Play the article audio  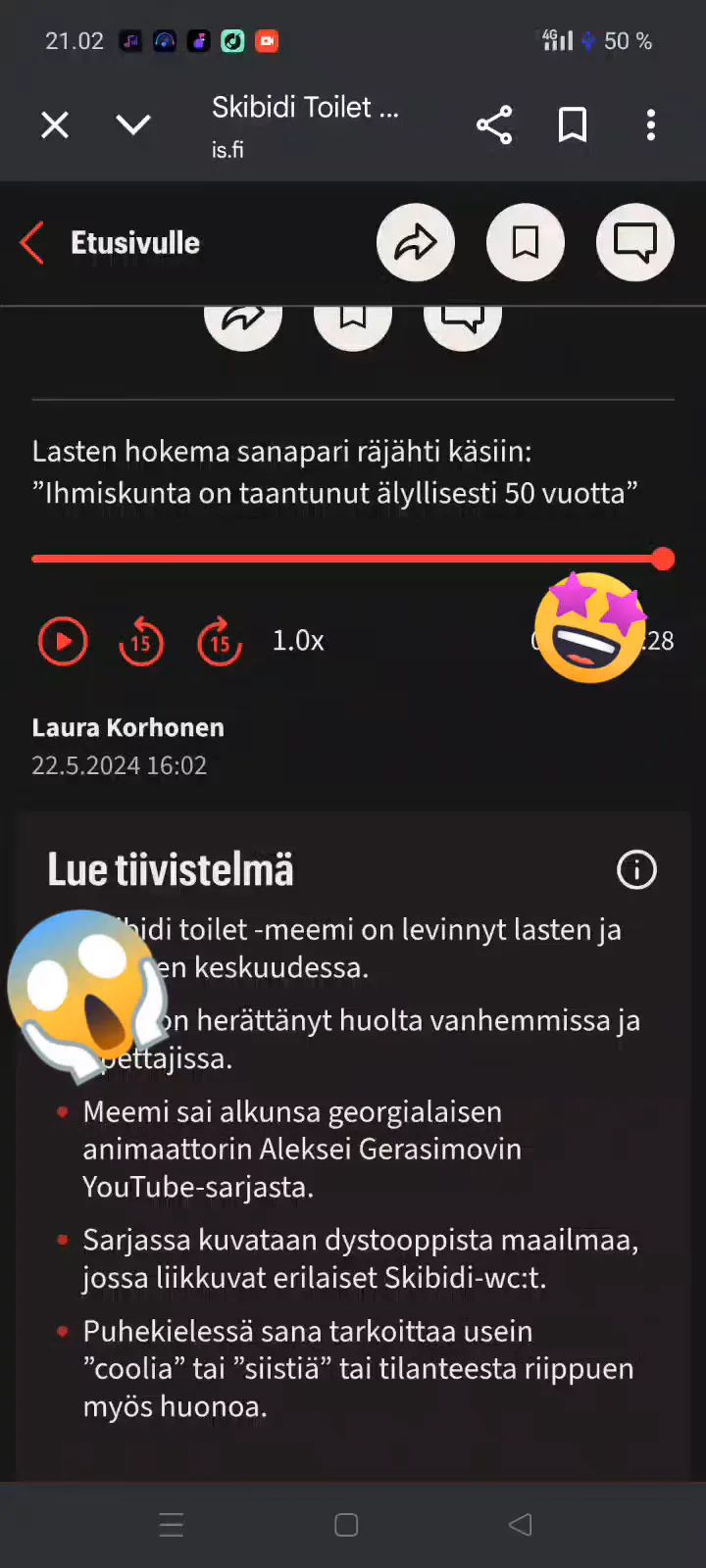(63, 641)
